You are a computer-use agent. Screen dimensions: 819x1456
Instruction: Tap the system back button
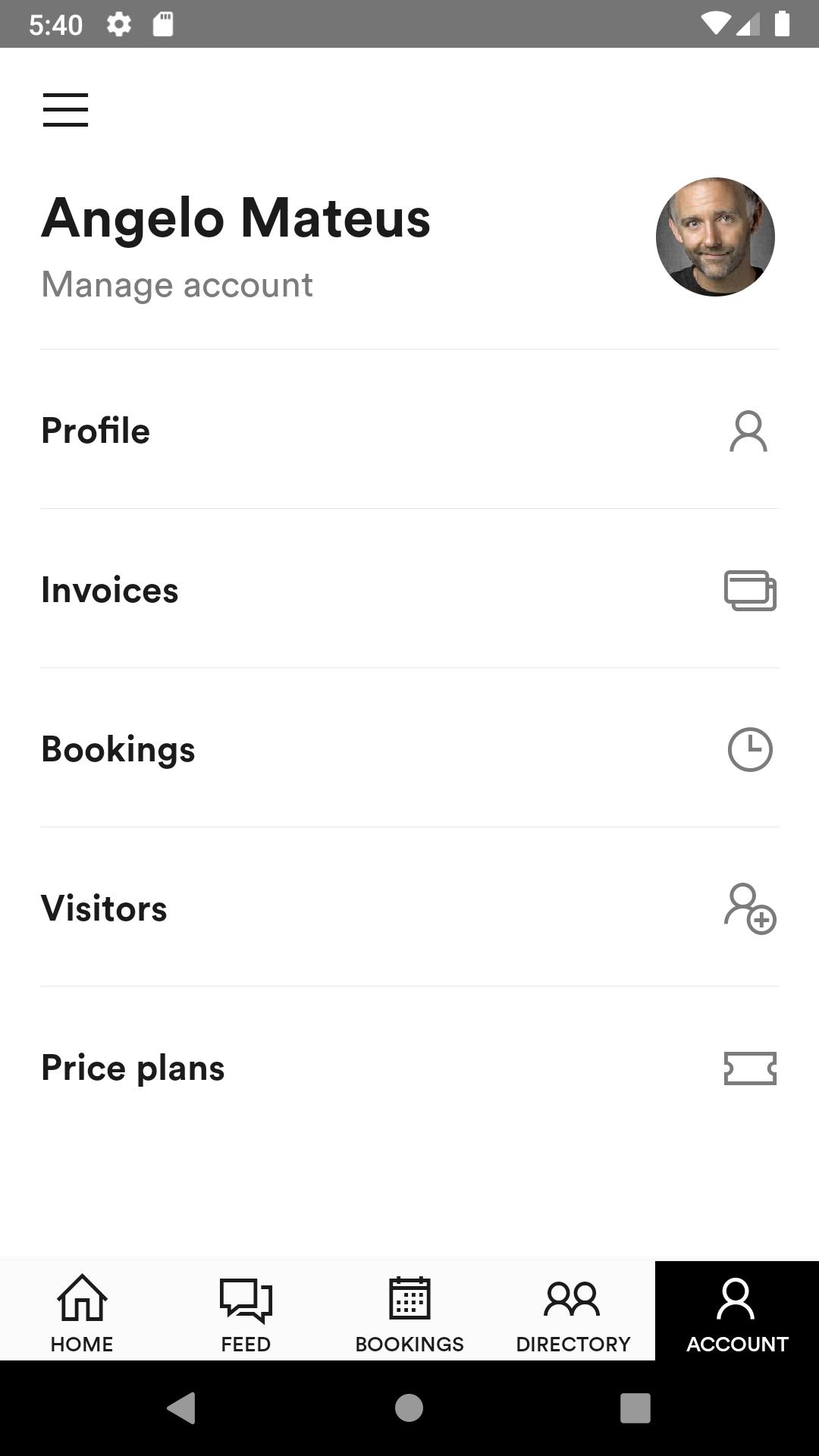coord(181,1408)
